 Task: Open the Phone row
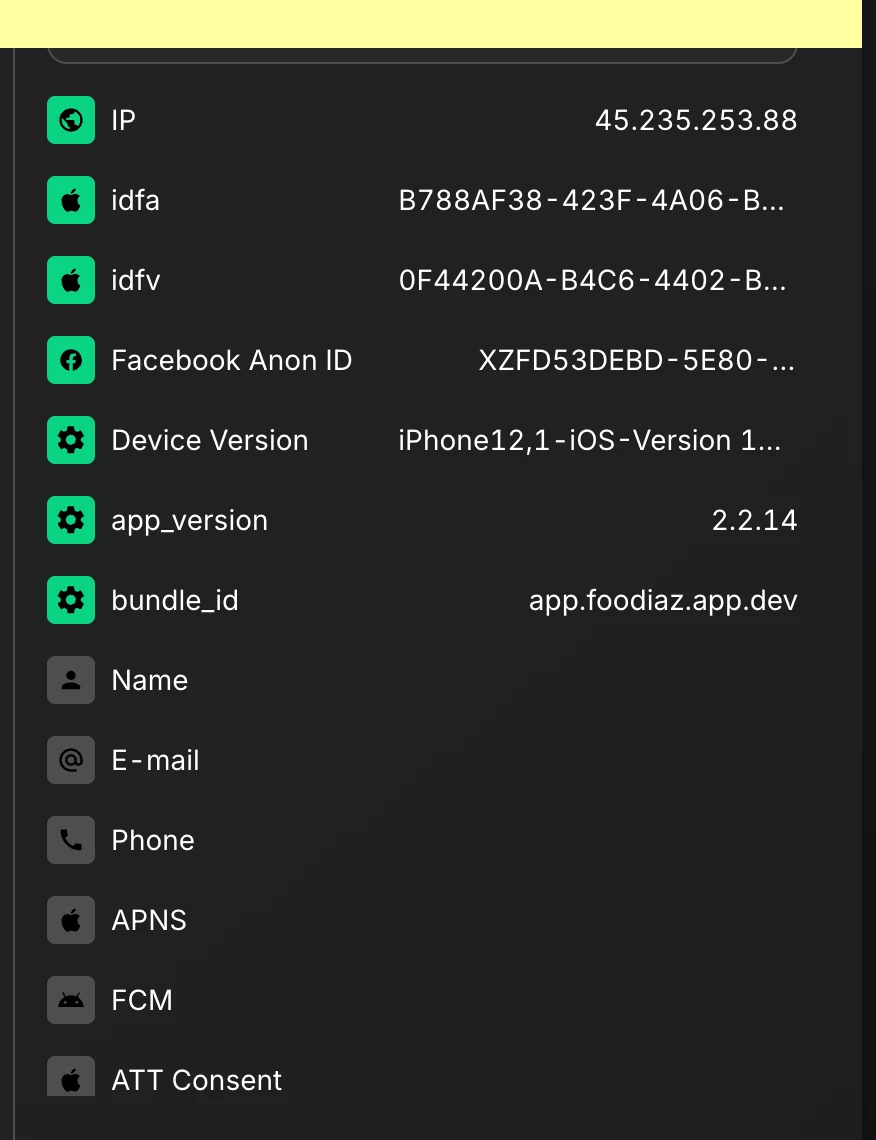point(421,841)
